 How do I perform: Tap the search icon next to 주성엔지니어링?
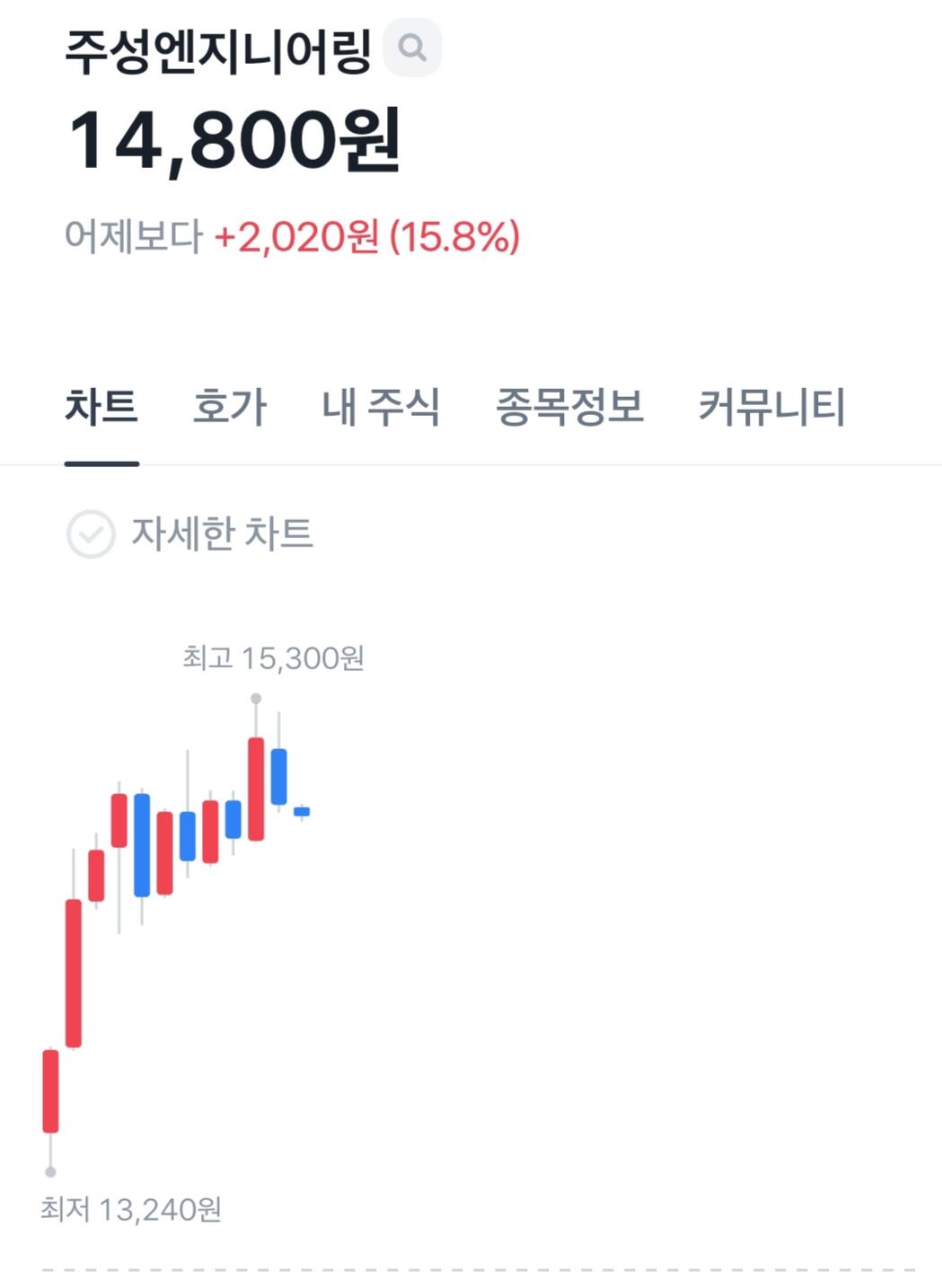coord(412,48)
